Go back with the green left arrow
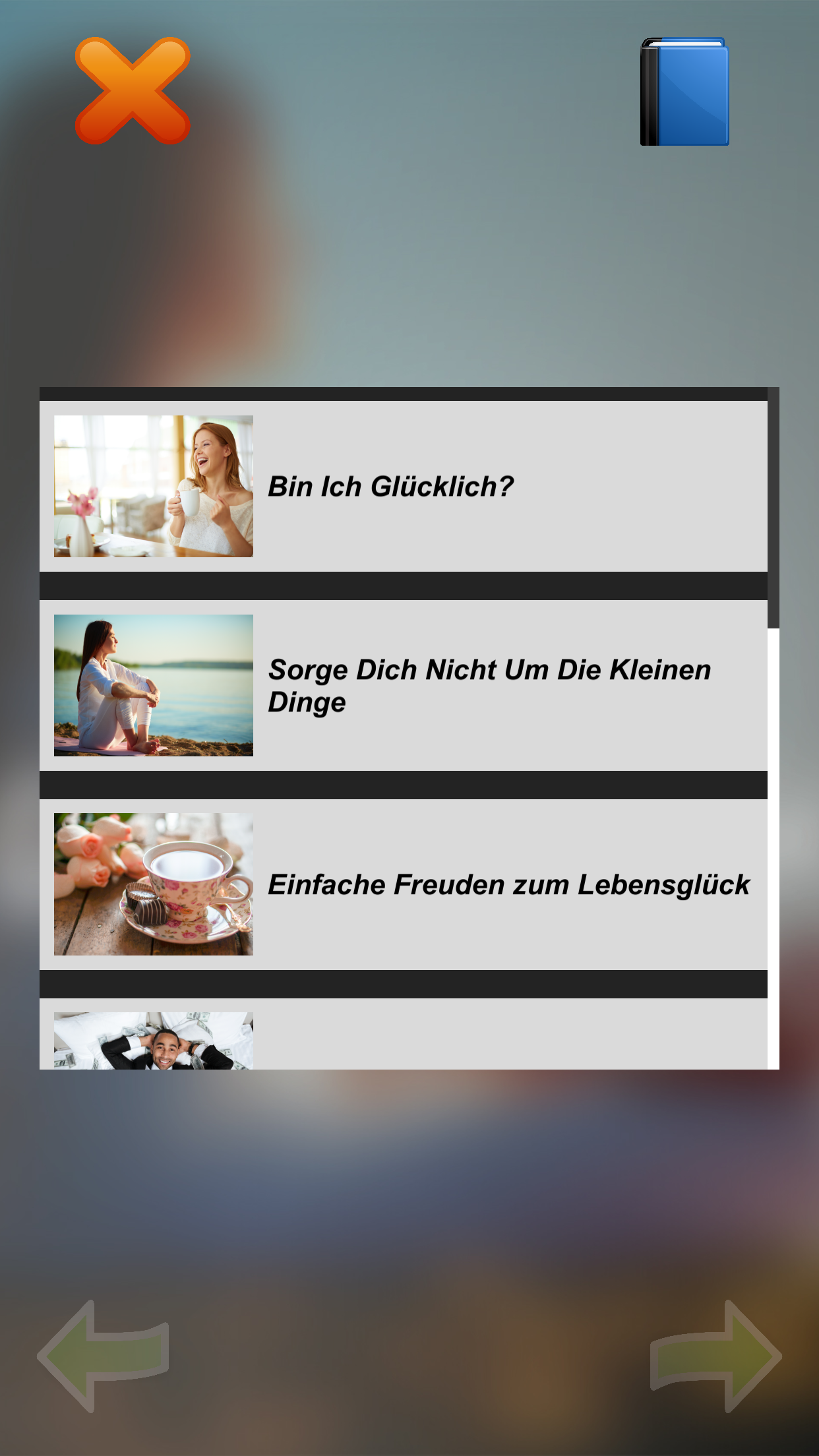The width and height of the screenshot is (819, 1456). point(103,1356)
